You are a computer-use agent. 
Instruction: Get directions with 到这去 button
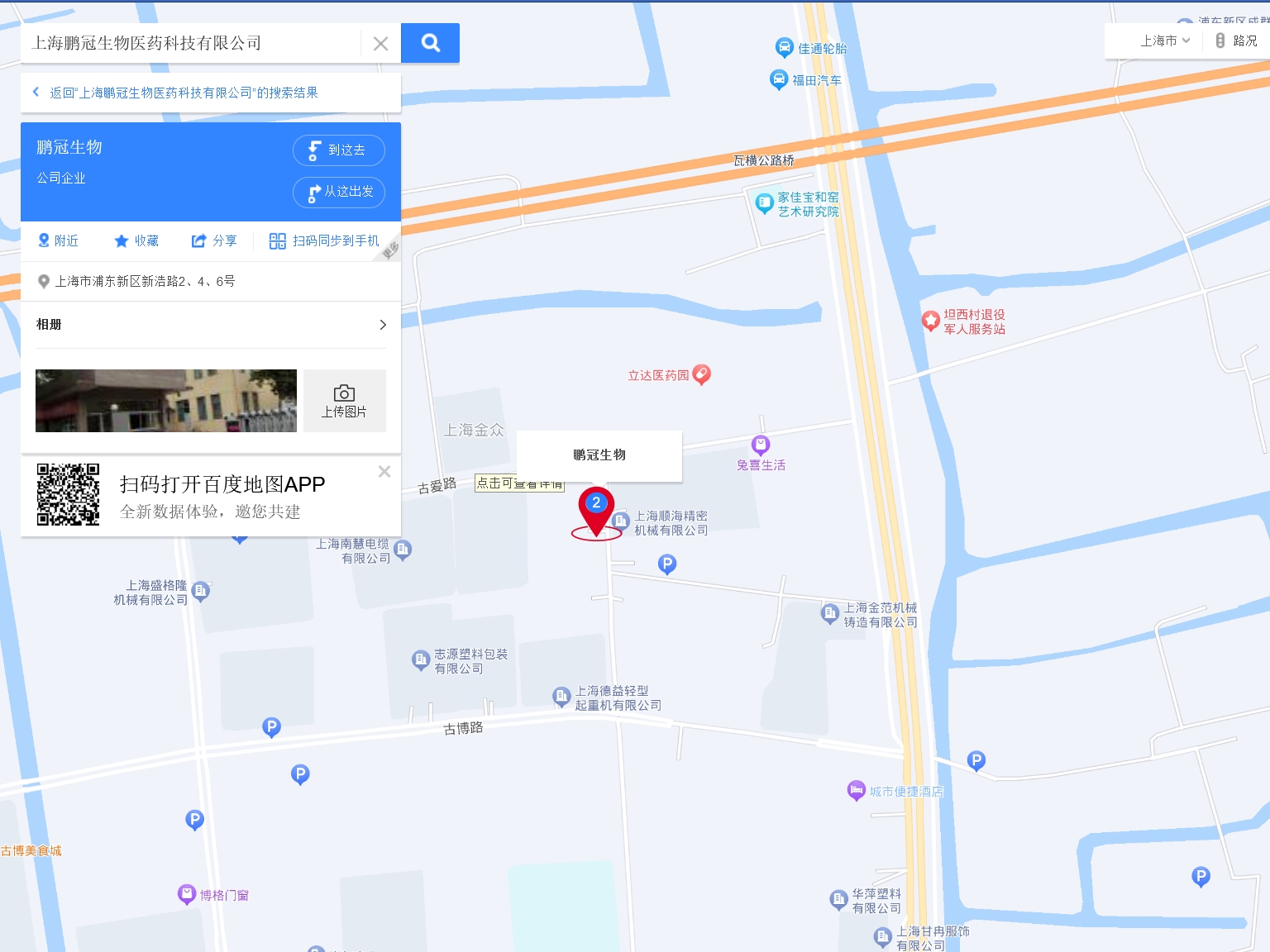(338, 150)
